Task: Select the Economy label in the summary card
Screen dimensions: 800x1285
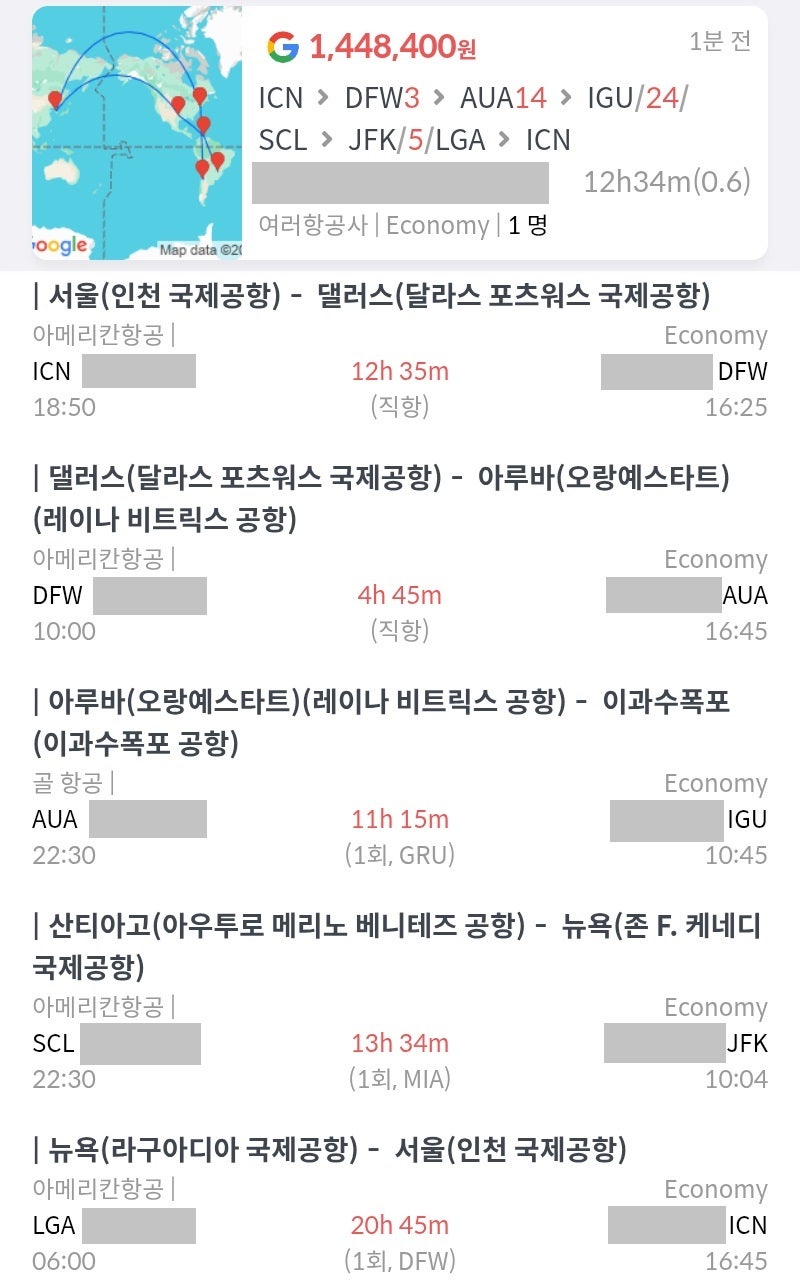Action: point(438,225)
